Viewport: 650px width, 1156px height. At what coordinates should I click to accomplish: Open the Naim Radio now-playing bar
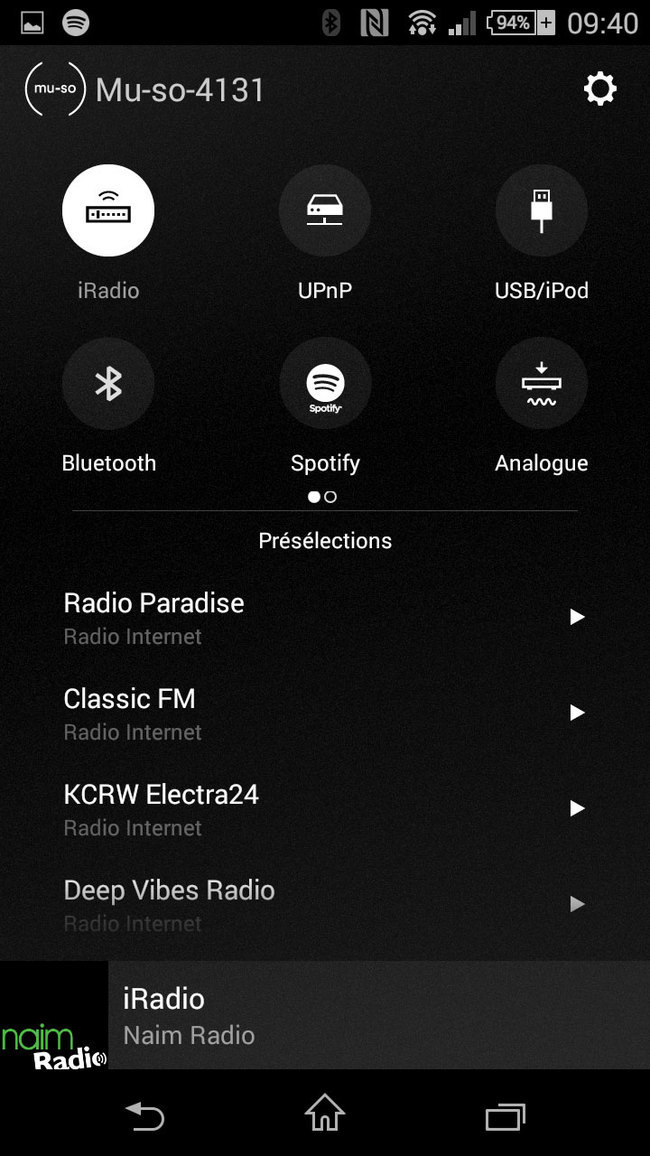325,1015
